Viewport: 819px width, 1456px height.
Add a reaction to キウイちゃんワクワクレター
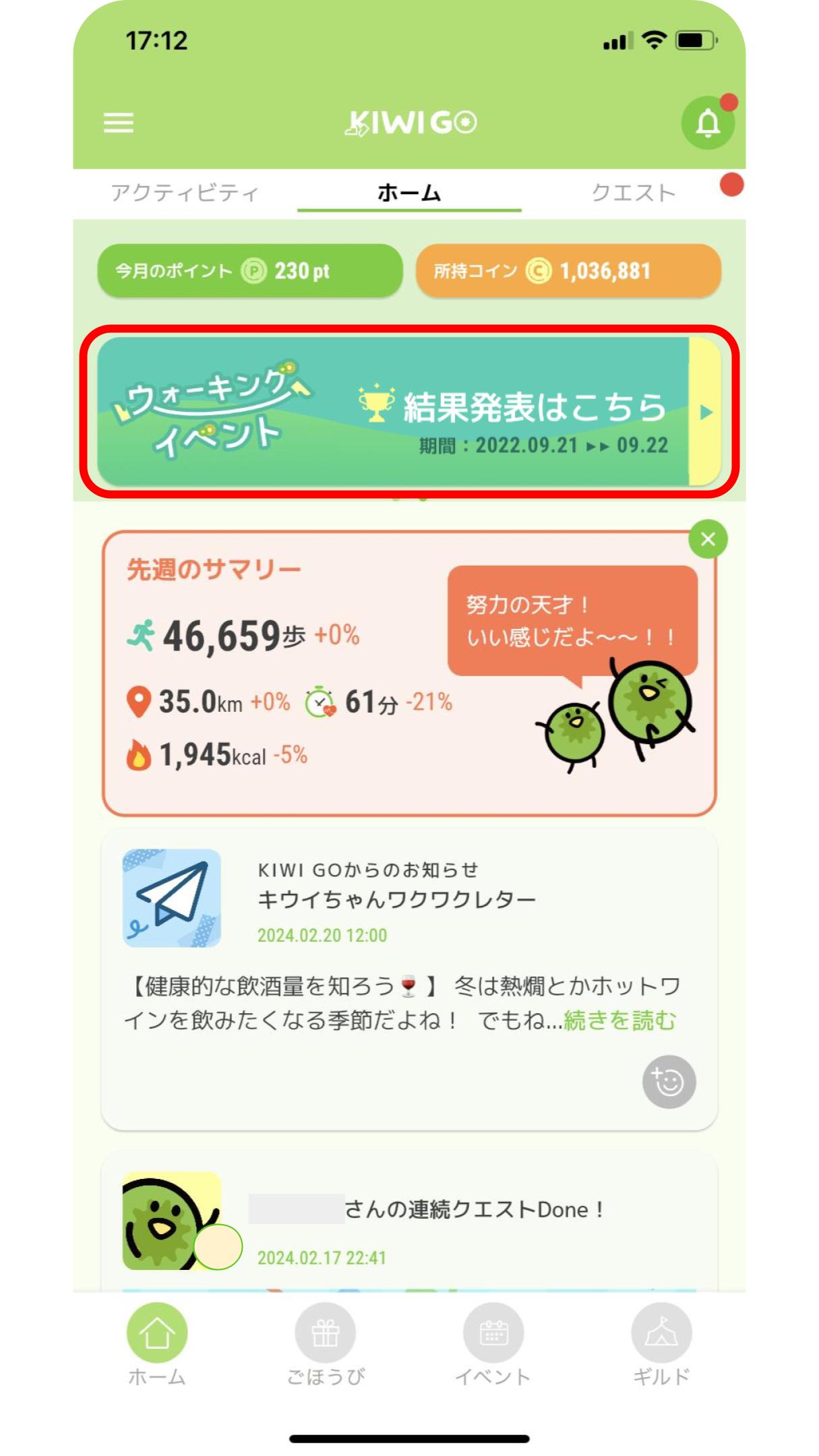[x=669, y=1082]
